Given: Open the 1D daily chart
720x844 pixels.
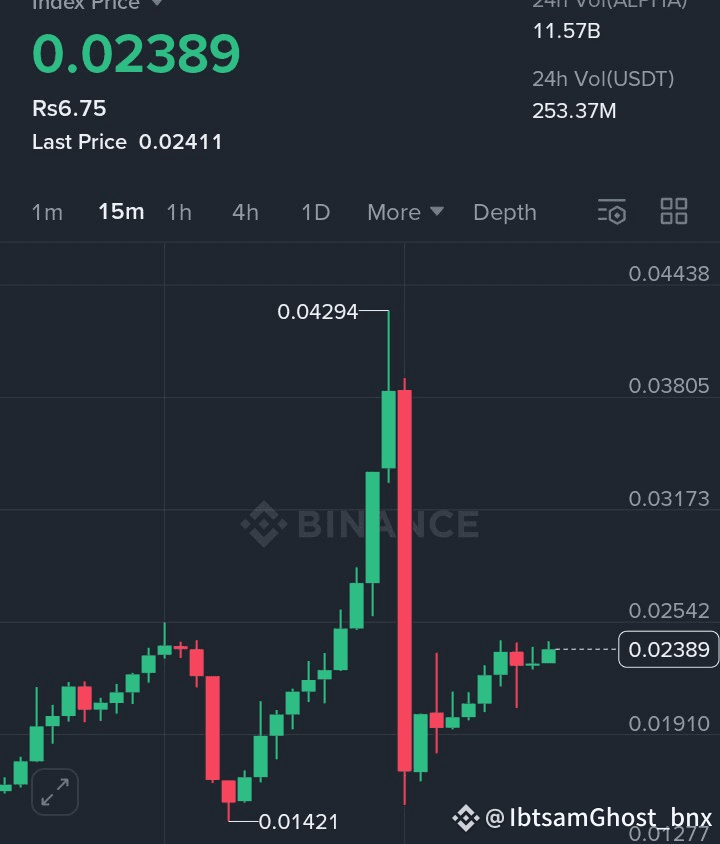Looking at the screenshot, I should [x=314, y=211].
